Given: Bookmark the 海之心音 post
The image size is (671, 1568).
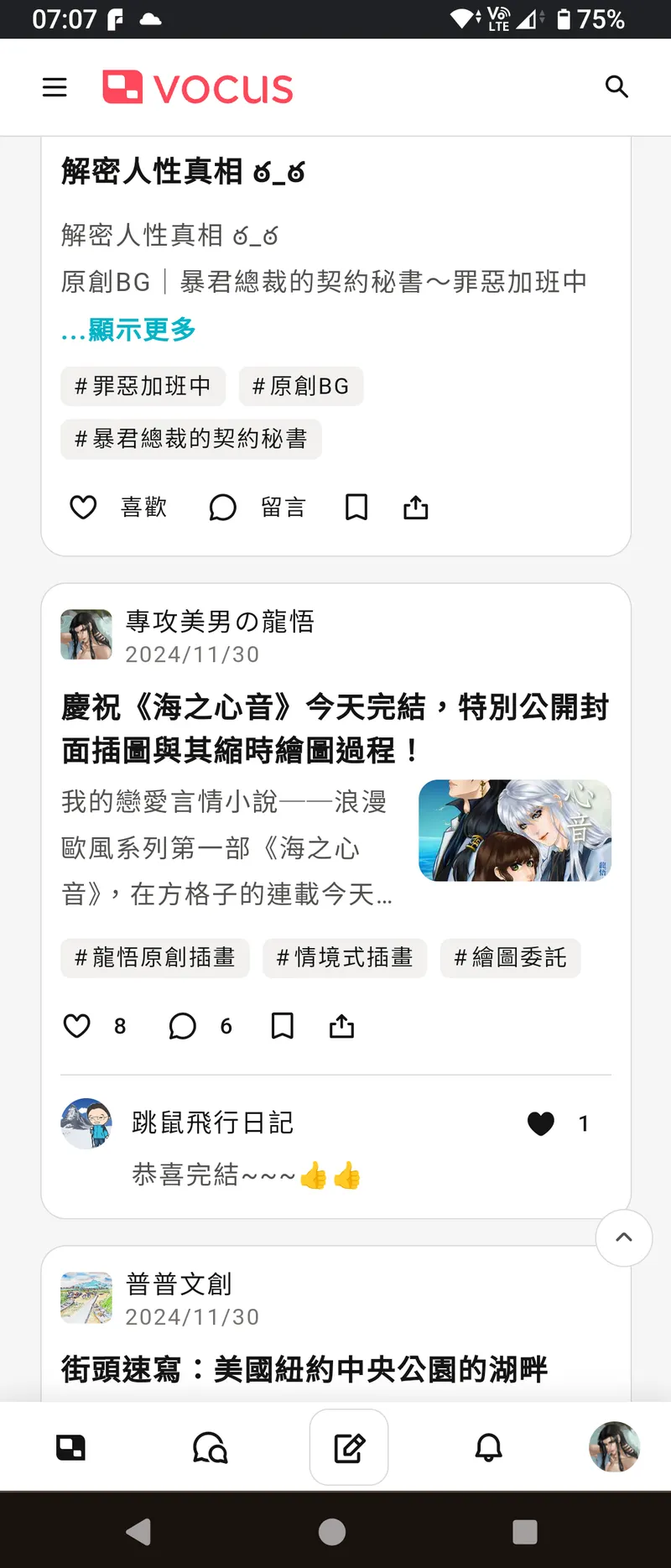Looking at the screenshot, I should coord(283,1025).
